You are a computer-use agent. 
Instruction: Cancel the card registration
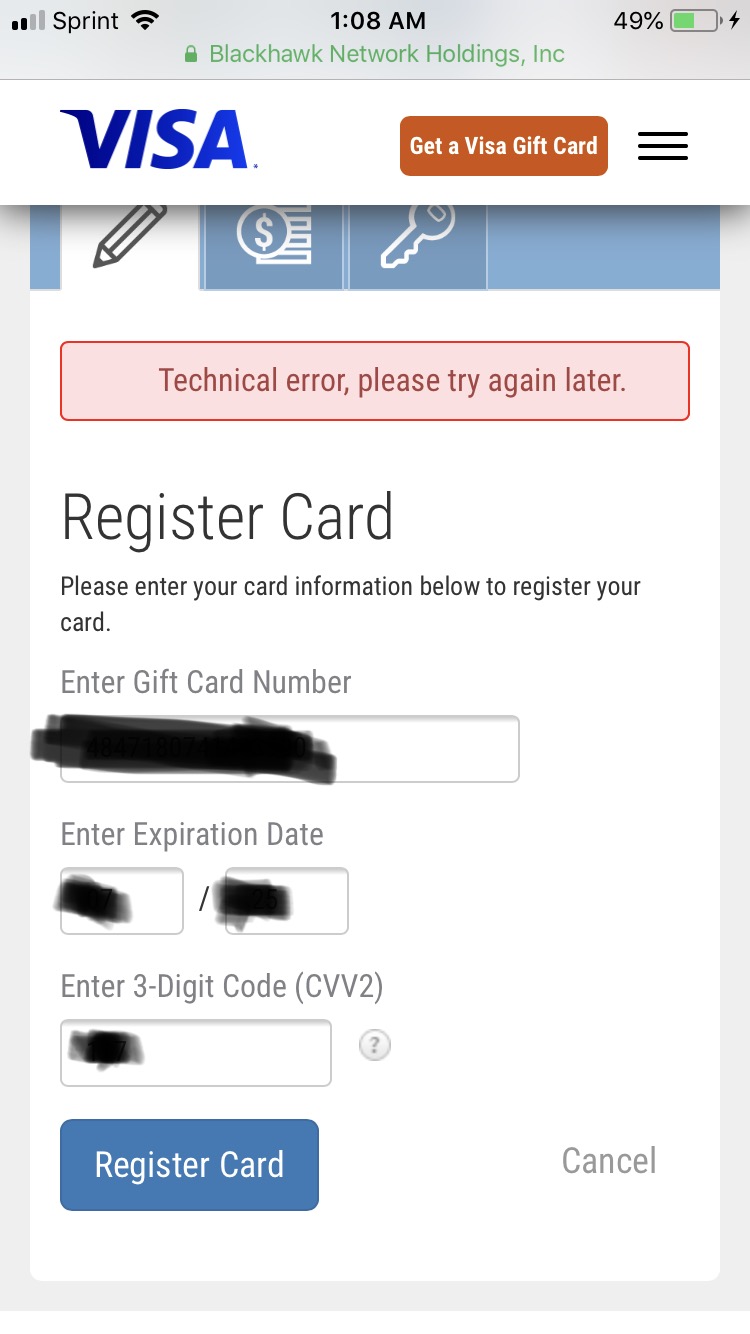(x=609, y=1161)
